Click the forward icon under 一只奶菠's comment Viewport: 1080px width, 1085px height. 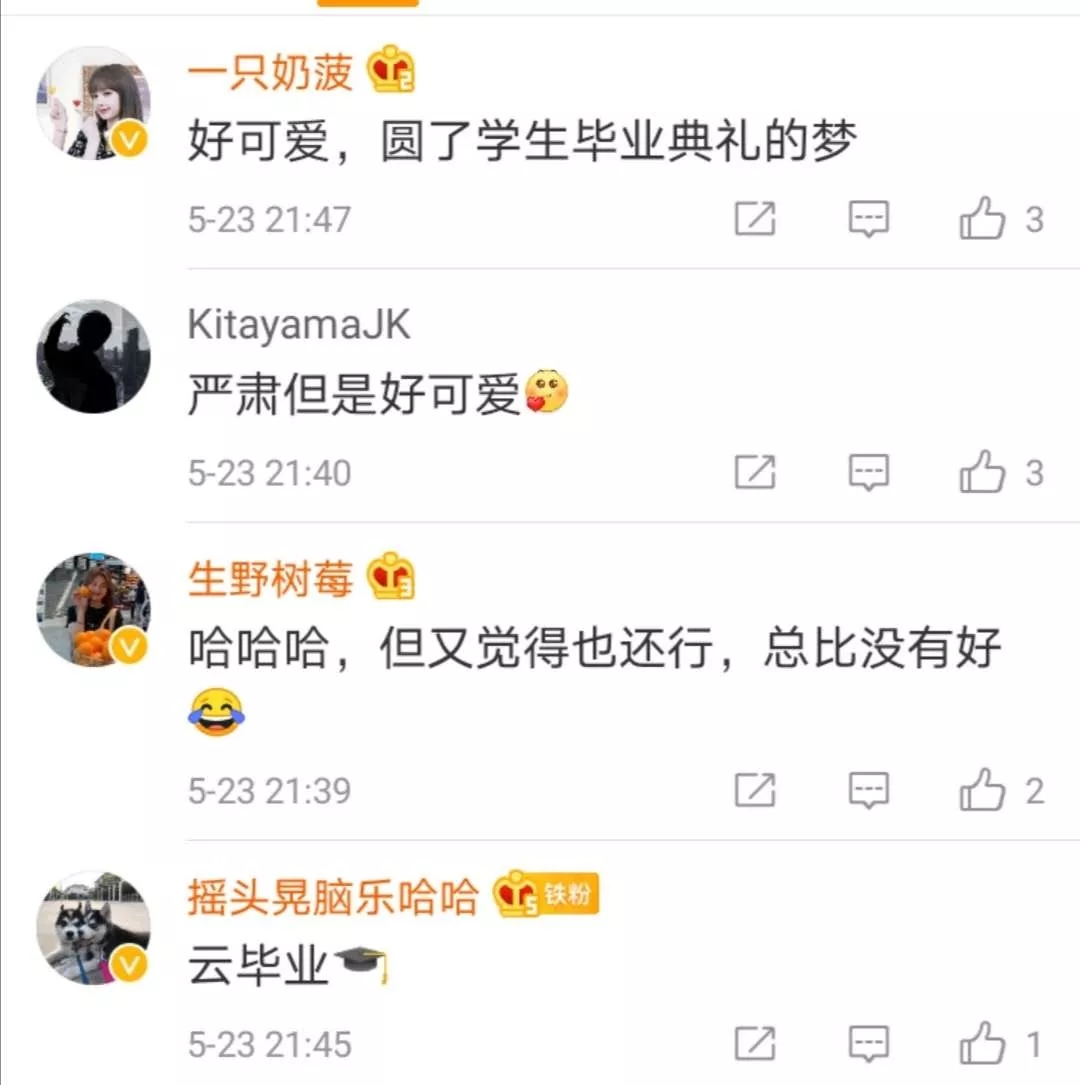(x=755, y=218)
